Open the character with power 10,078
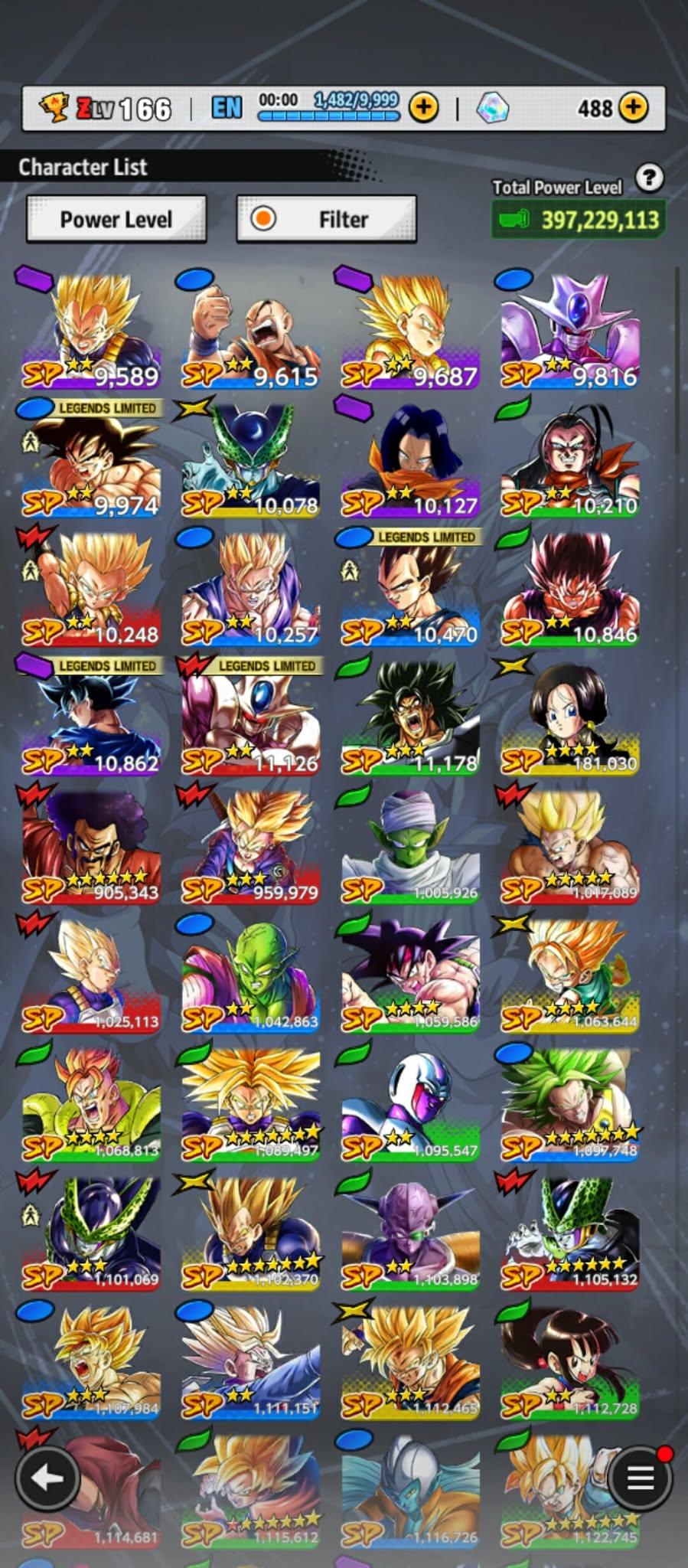688x1568 pixels. click(x=251, y=459)
